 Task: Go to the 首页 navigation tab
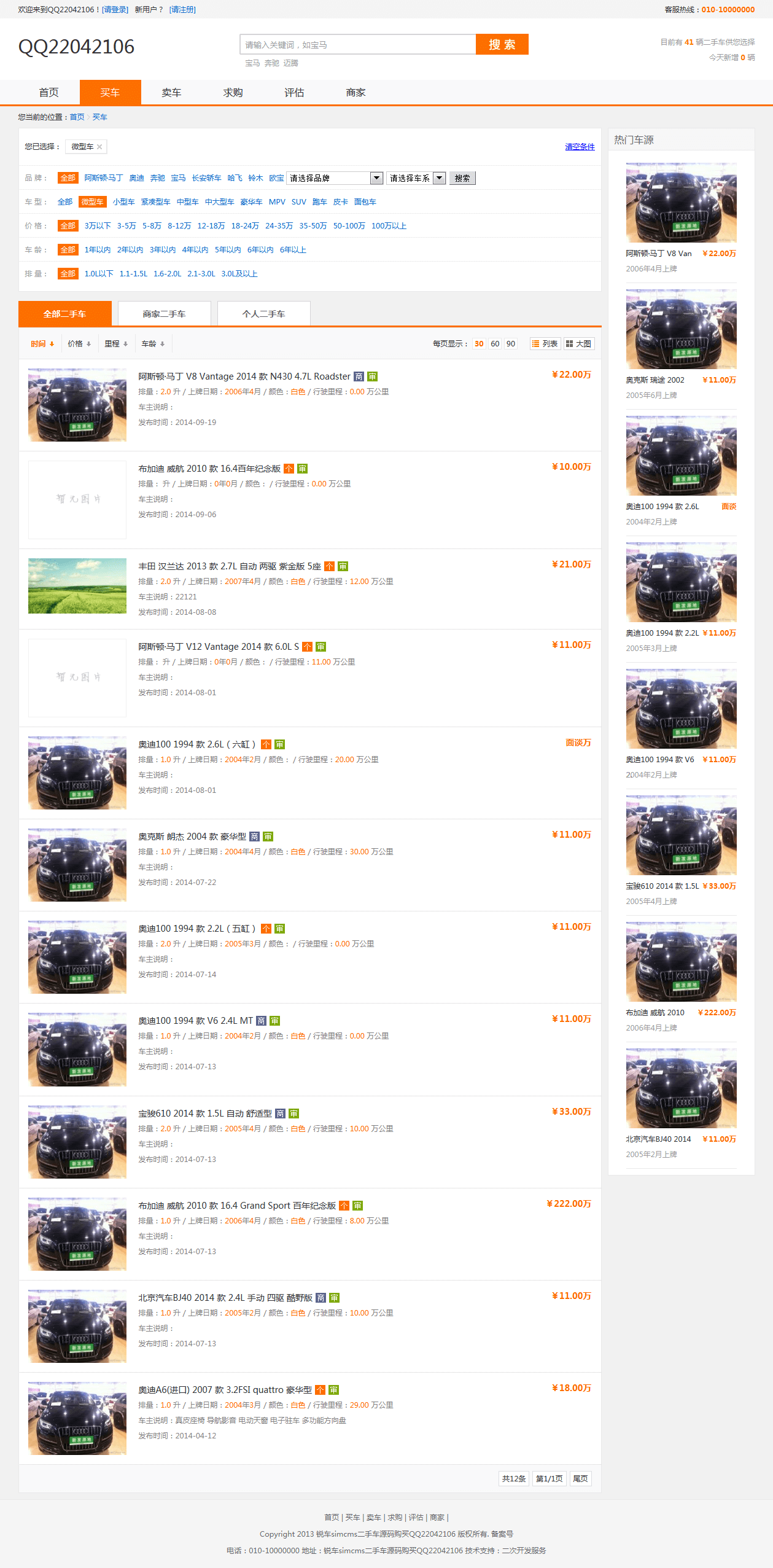49,93
